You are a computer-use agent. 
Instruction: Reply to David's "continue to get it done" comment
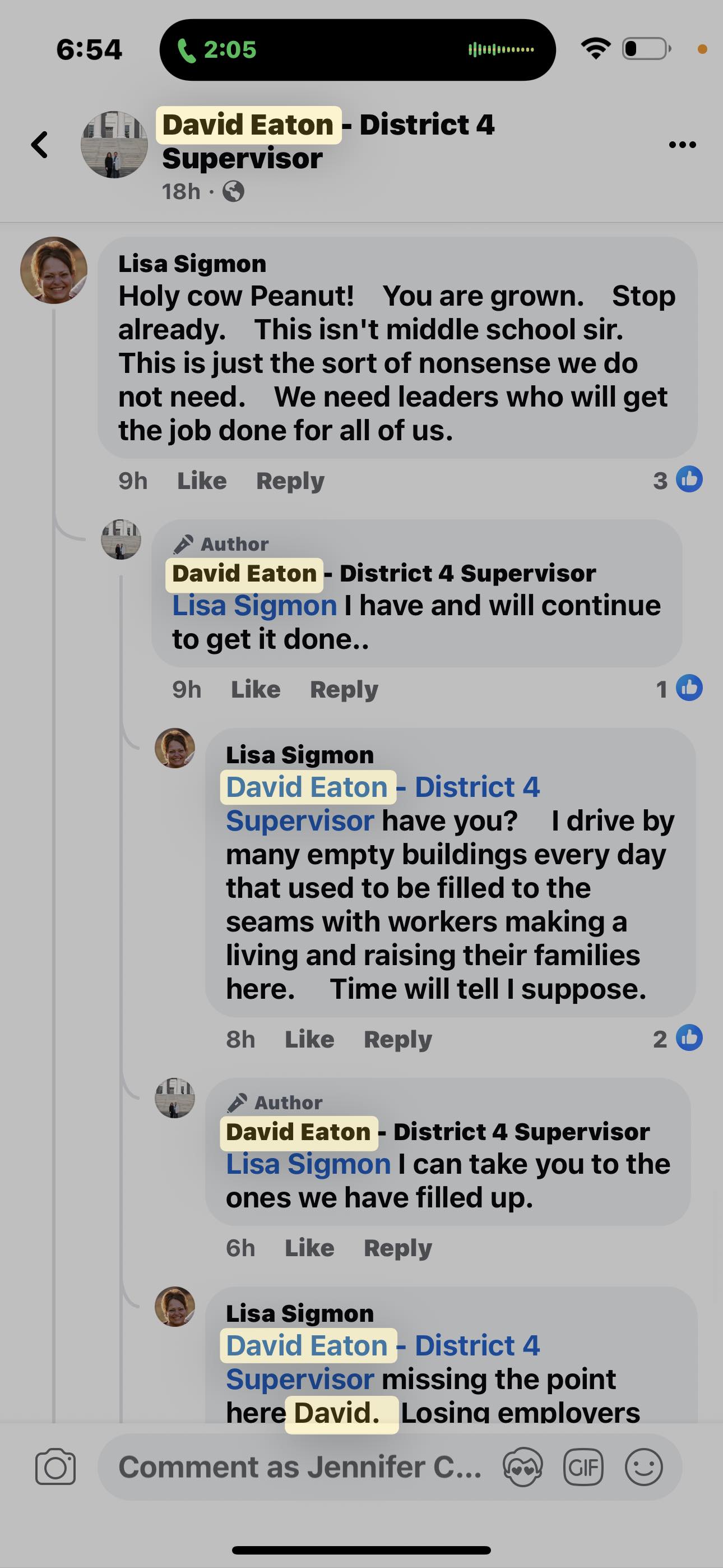click(x=344, y=690)
